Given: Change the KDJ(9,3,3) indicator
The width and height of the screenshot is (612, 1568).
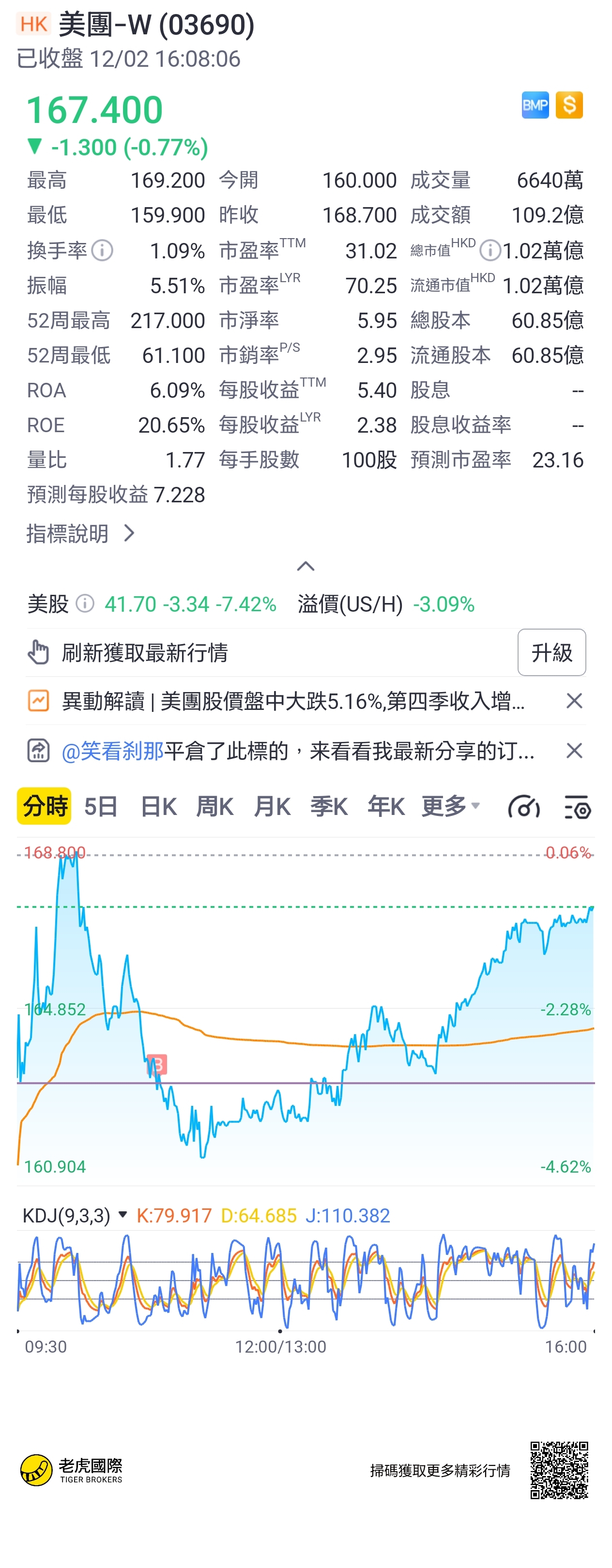Looking at the screenshot, I should [x=74, y=1215].
